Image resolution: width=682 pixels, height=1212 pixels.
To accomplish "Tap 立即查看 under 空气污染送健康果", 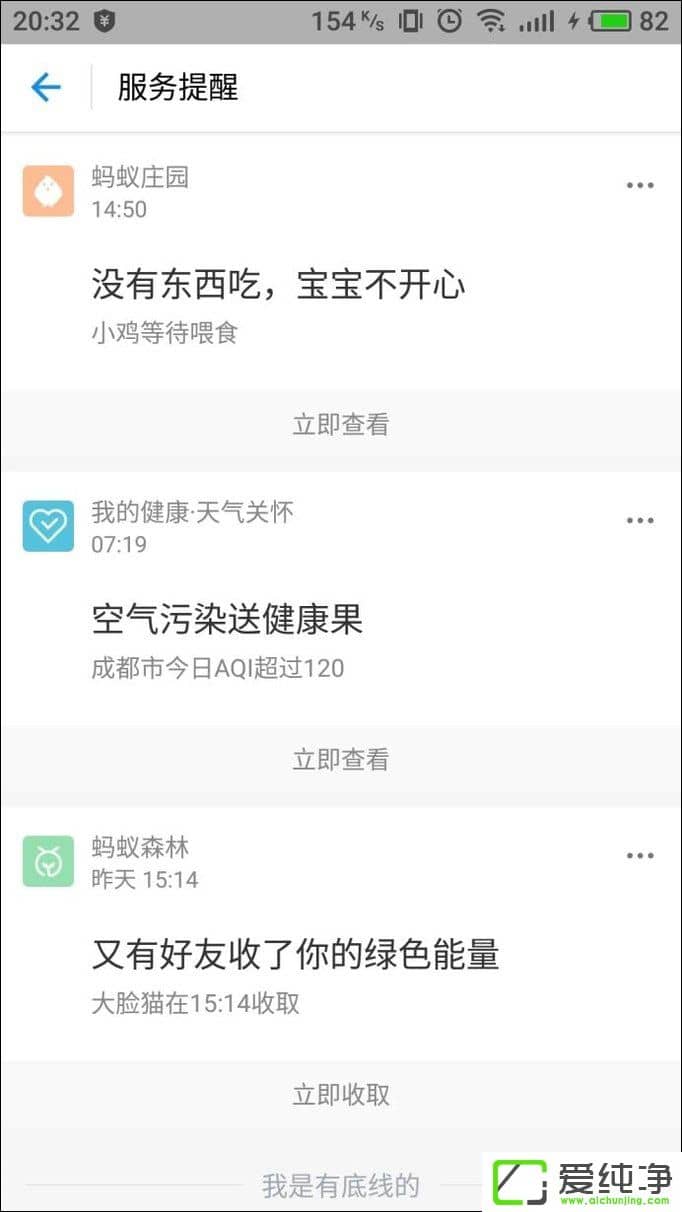I will 340,760.
